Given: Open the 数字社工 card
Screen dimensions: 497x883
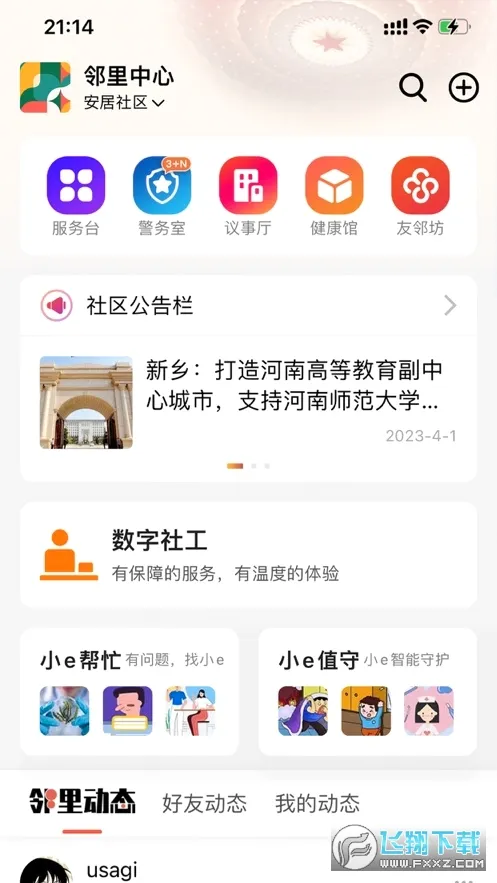Looking at the screenshot, I should pos(248,555).
